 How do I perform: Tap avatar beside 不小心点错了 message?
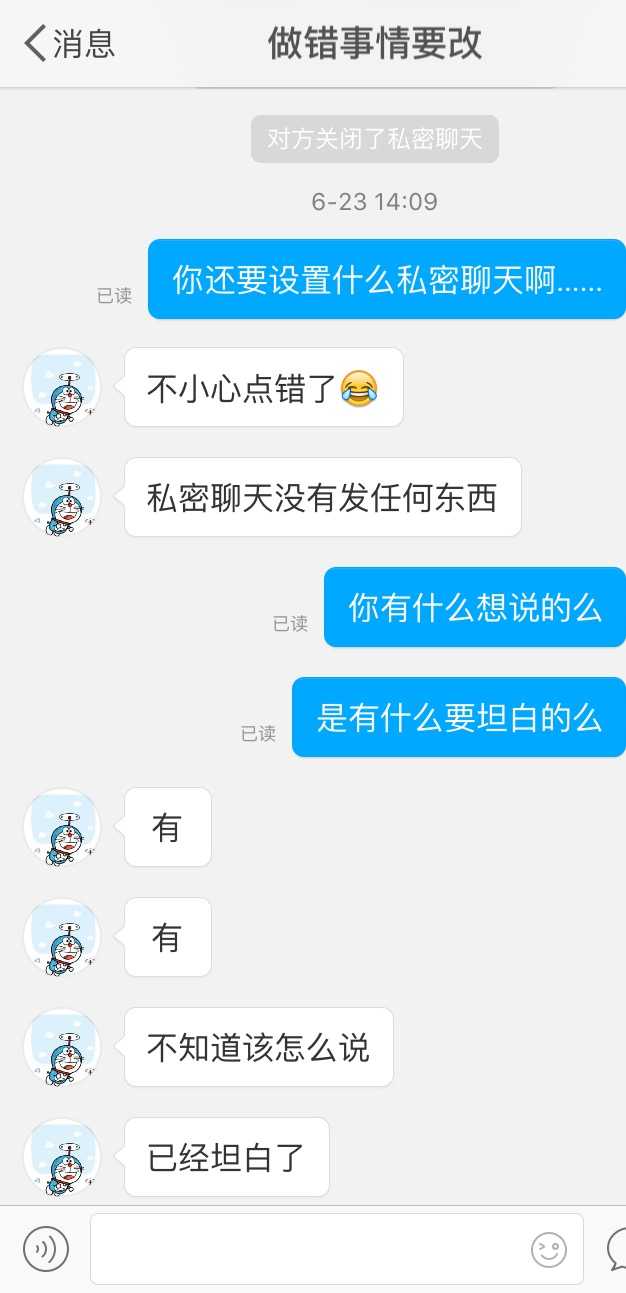(62, 387)
